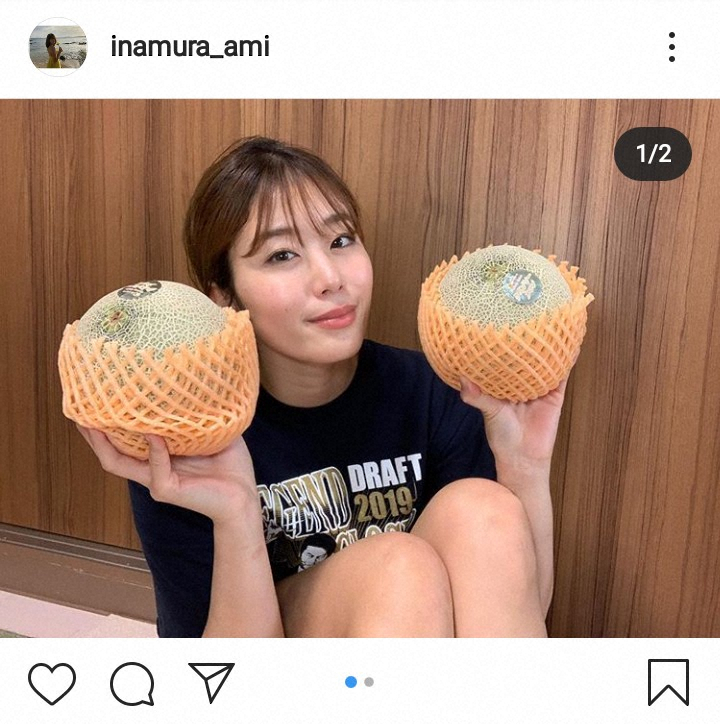Screen dimensions: 720x724
Task: Bookmark this post
Action: pyautogui.click(x=667, y=683)
